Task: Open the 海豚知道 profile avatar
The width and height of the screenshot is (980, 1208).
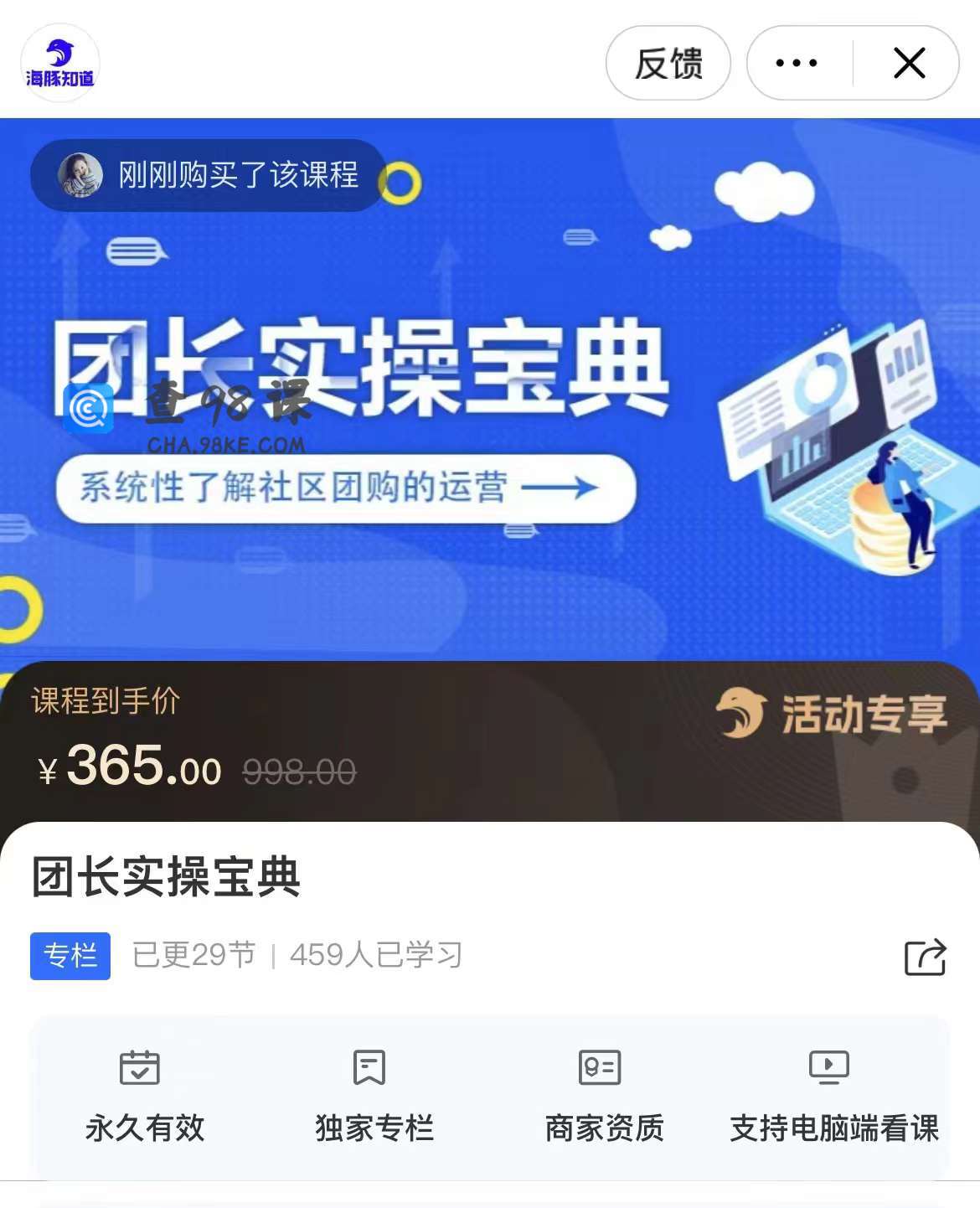Action: (60, 64)
